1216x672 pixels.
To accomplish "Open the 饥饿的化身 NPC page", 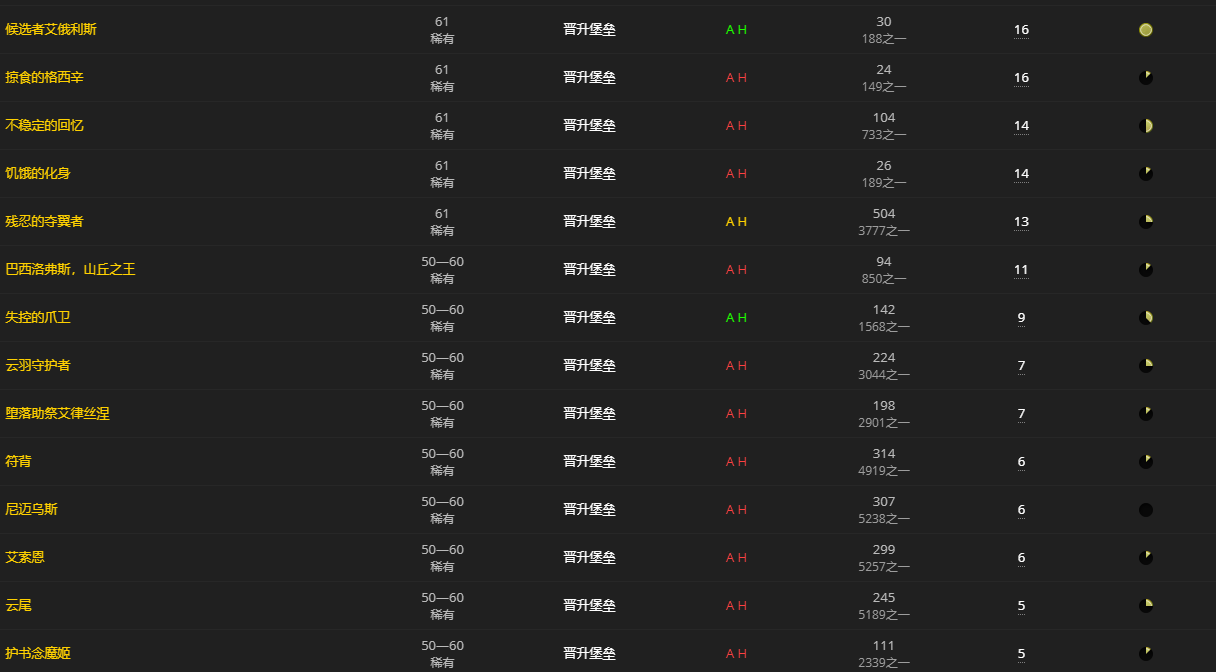I will (38, 174).
